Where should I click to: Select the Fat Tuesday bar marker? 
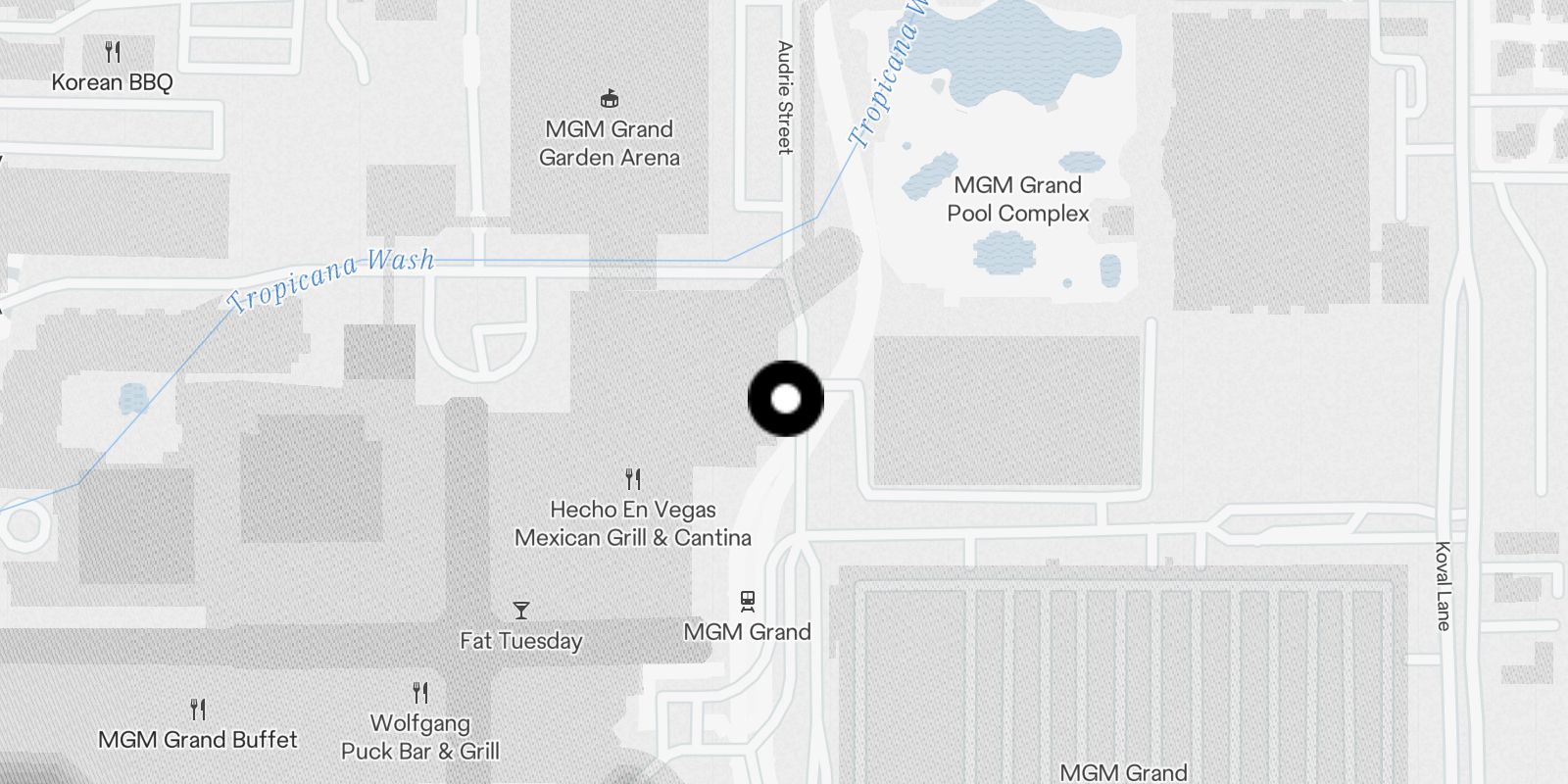[x=521, y=612]
